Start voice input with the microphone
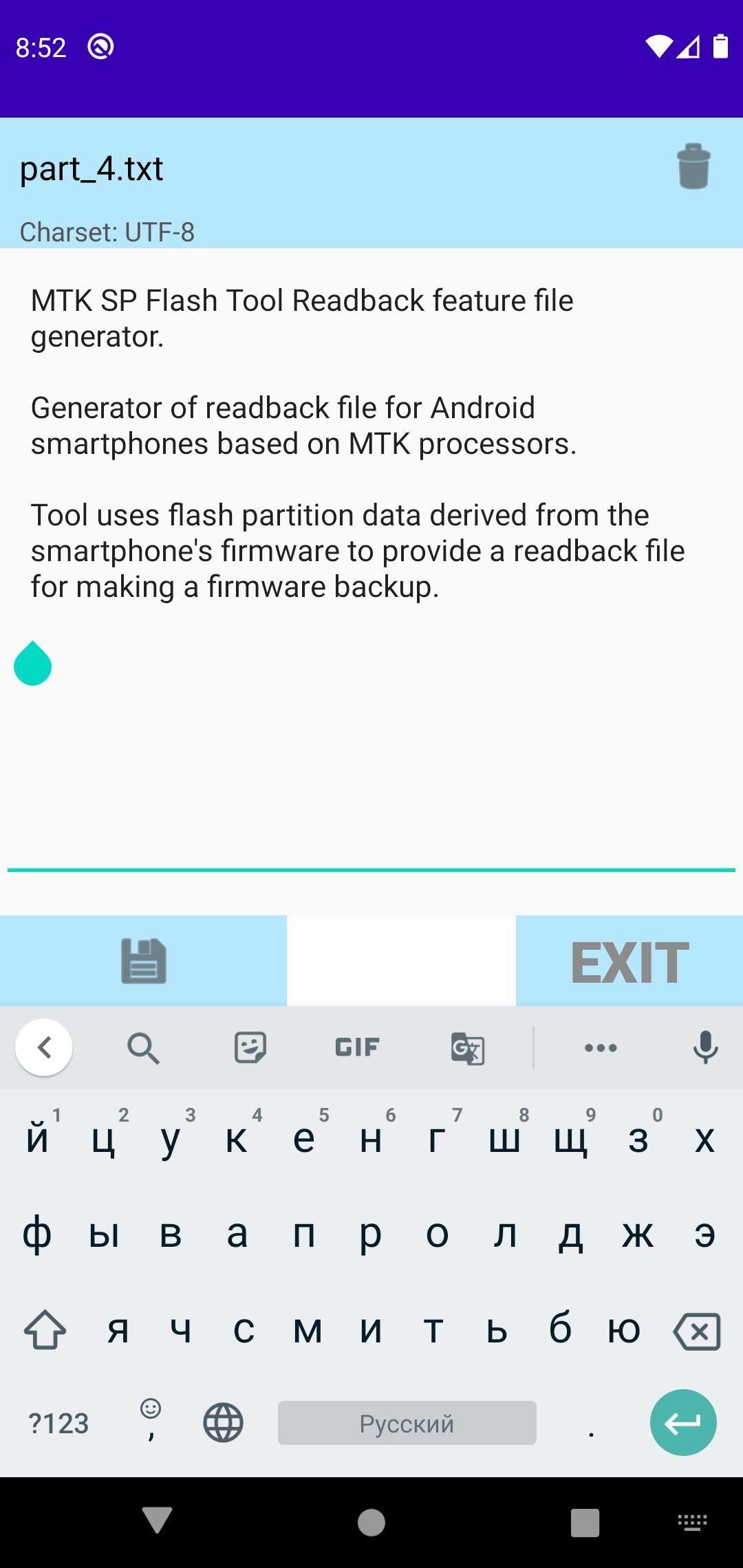Viewport: 743px width, 1568px height. [705, 1047]
